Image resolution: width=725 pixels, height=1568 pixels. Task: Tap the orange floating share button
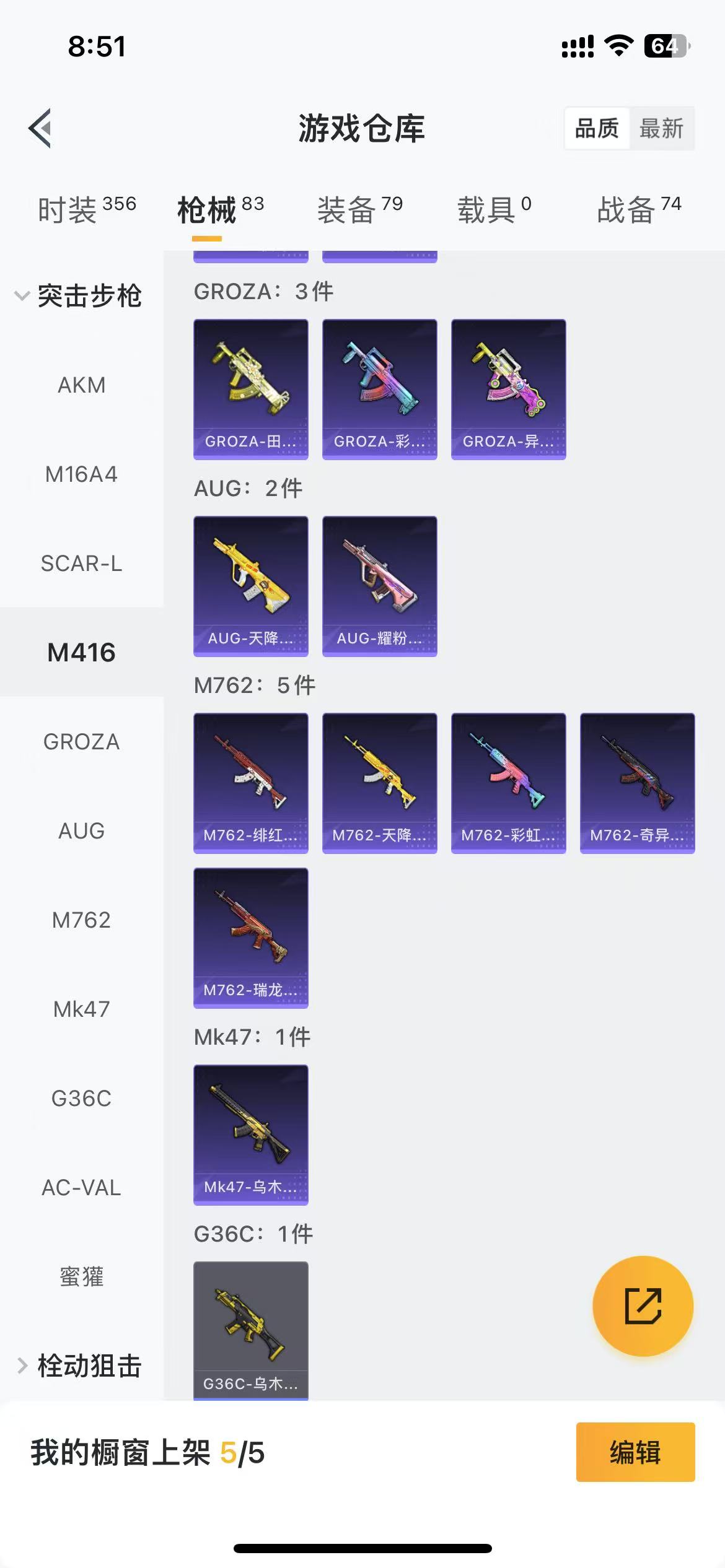click(643, 1306)
